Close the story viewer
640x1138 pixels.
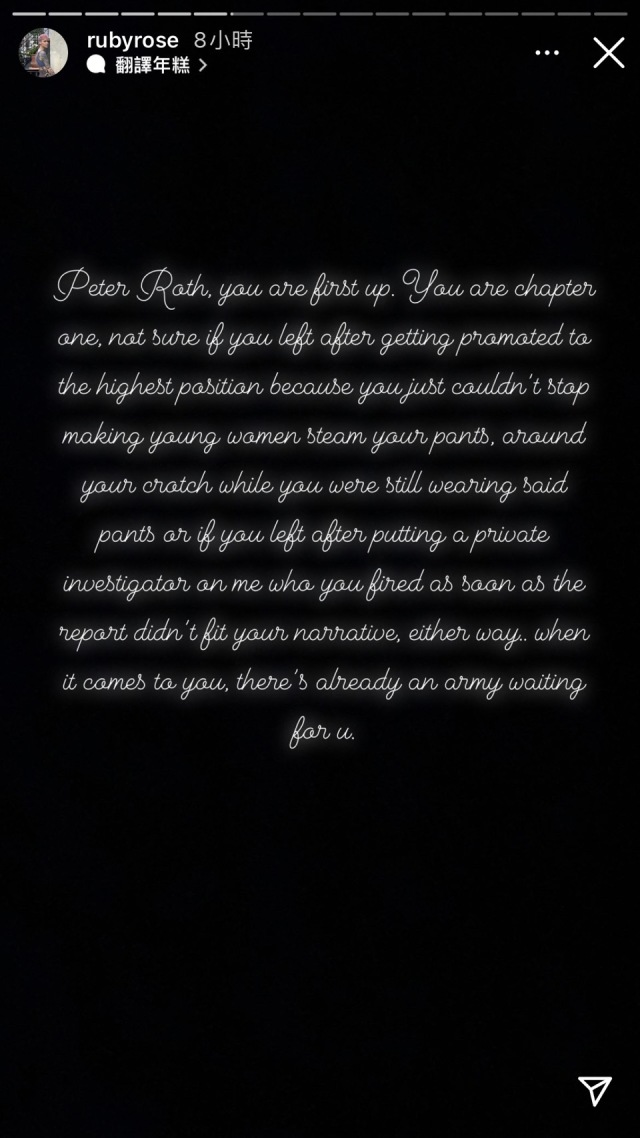pyautogui.click(x=608, y=53)
